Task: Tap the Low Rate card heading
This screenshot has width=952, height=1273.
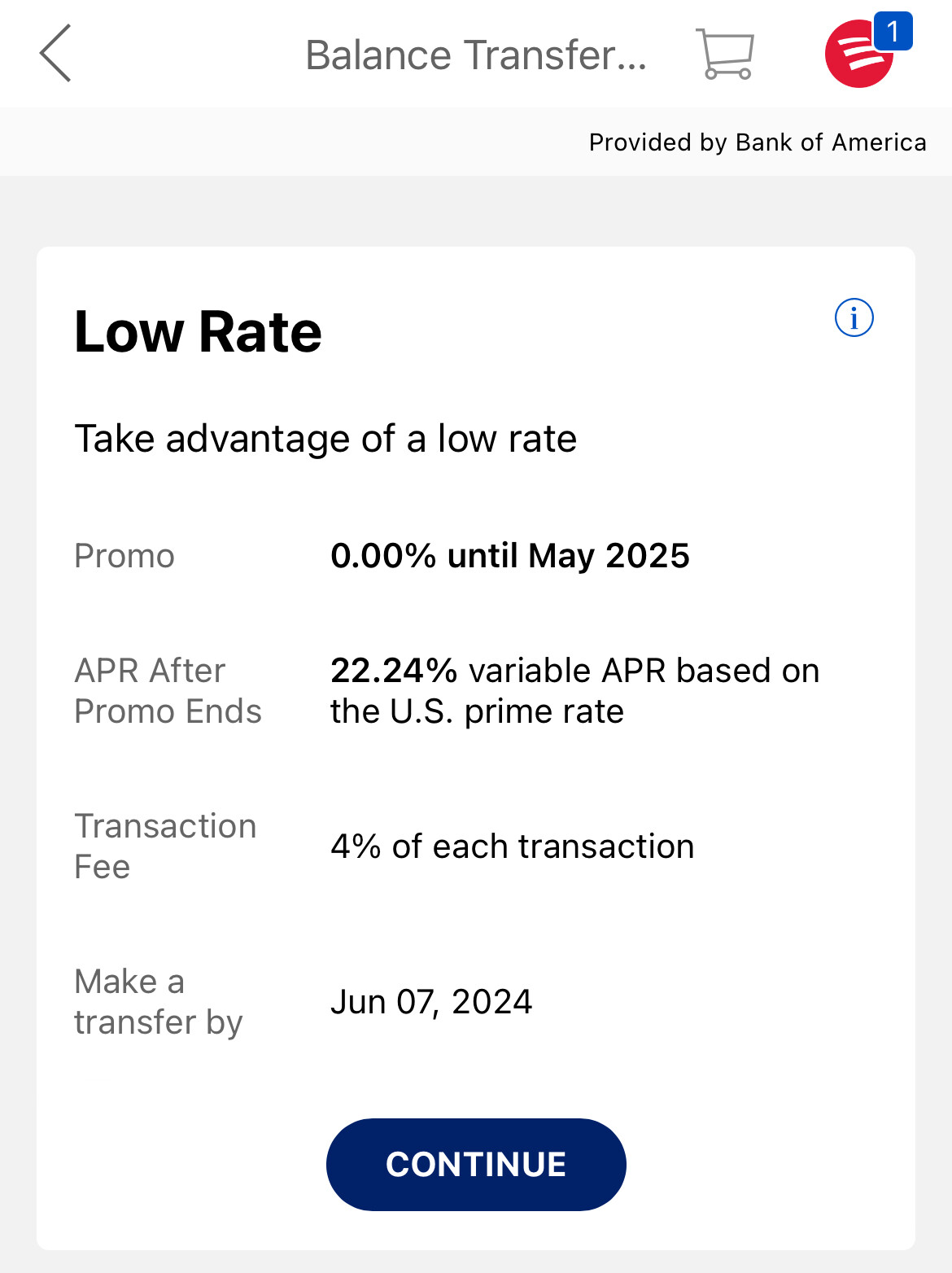Action: tap(198, 330)
